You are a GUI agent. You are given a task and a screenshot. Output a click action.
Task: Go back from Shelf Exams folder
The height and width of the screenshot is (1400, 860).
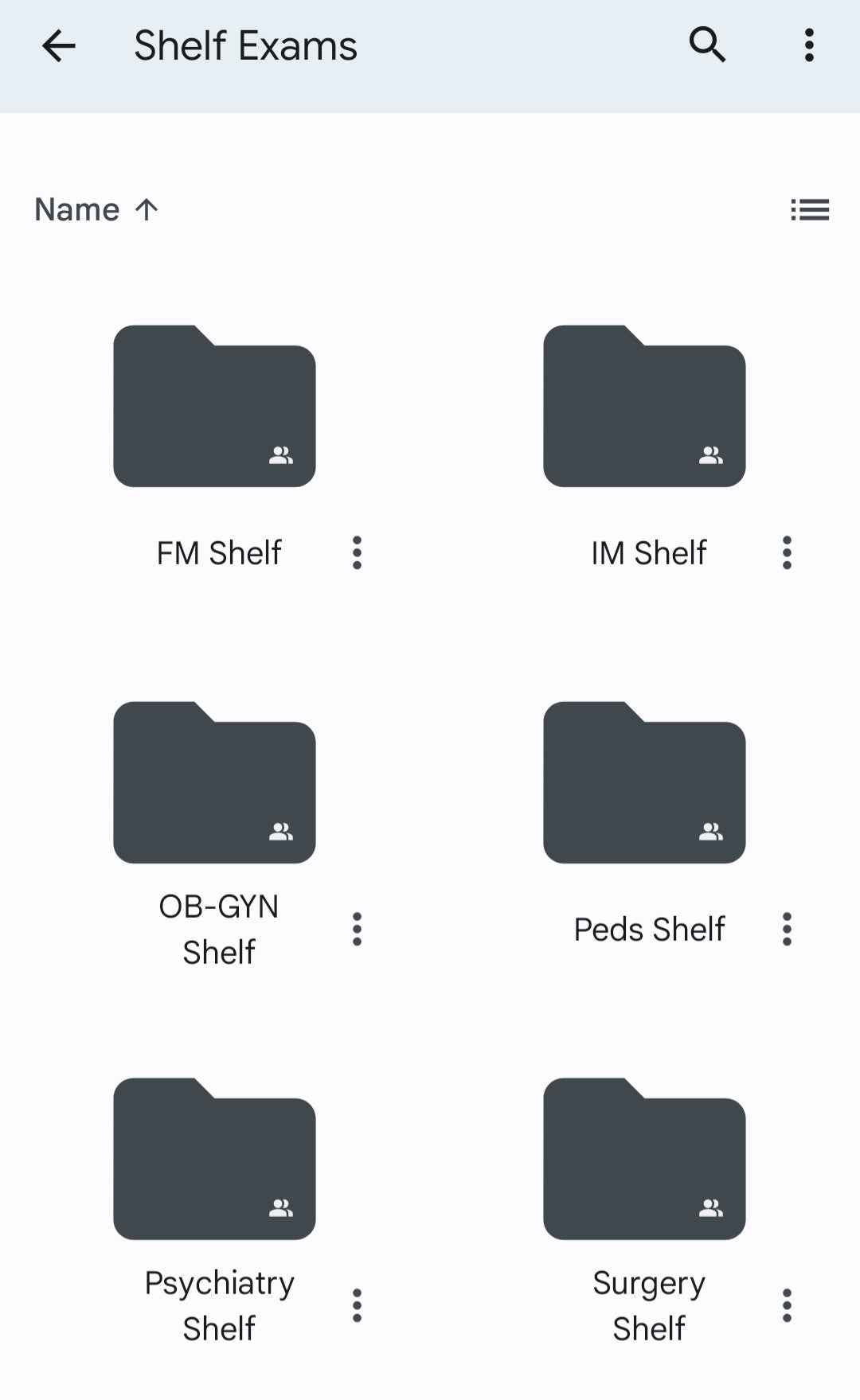point(58,46)
